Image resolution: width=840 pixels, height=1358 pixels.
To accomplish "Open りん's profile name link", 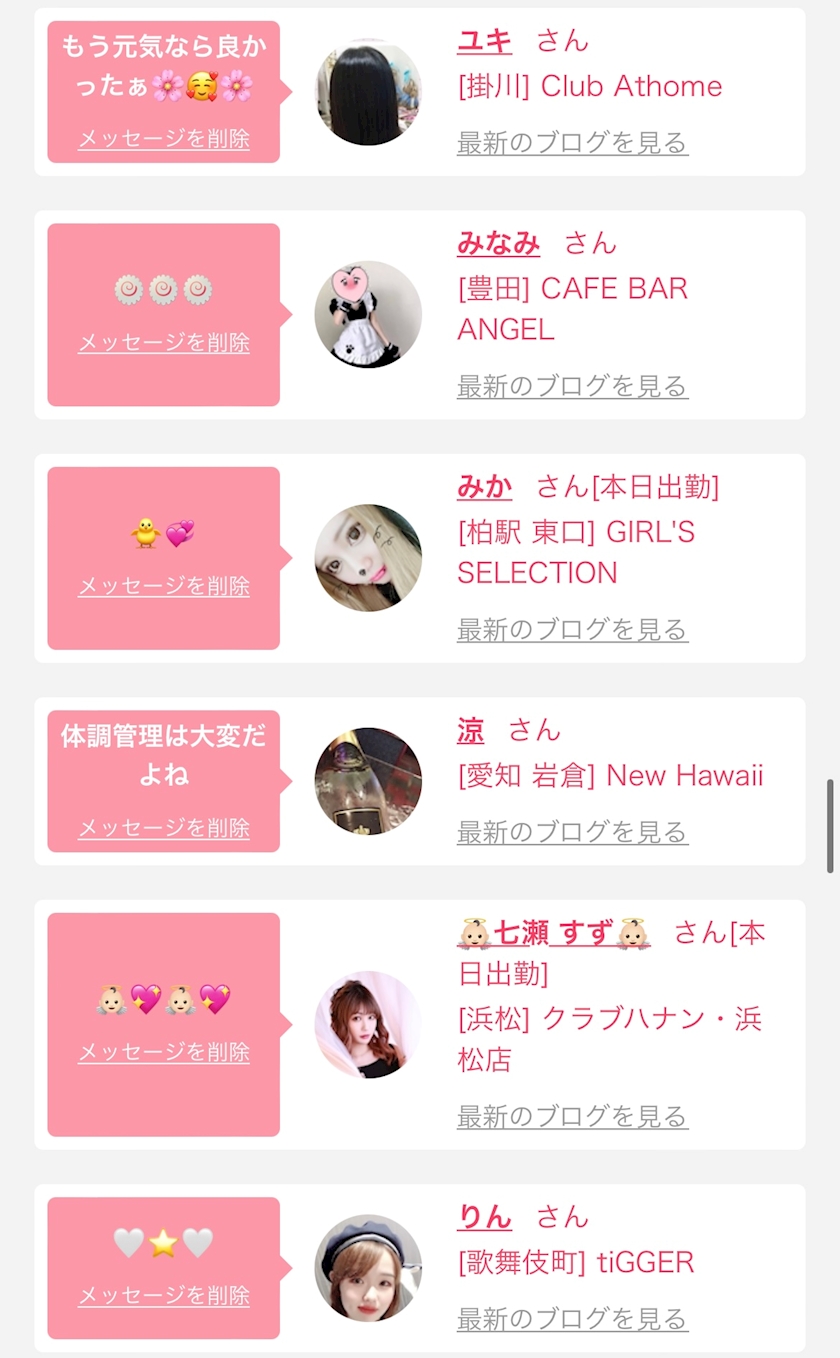I will pos(484,1217).
